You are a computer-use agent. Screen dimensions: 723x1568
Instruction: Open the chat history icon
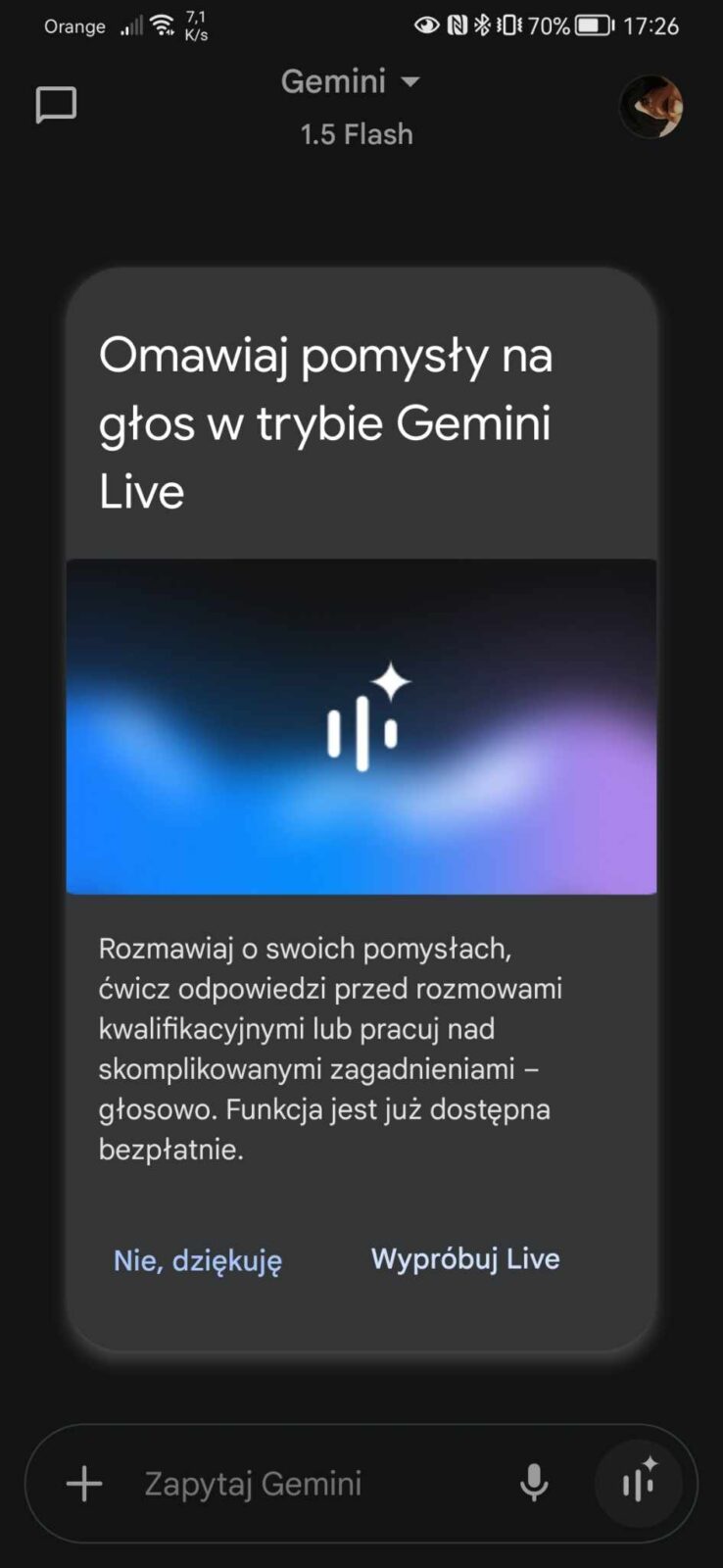(x=56, y=105)
